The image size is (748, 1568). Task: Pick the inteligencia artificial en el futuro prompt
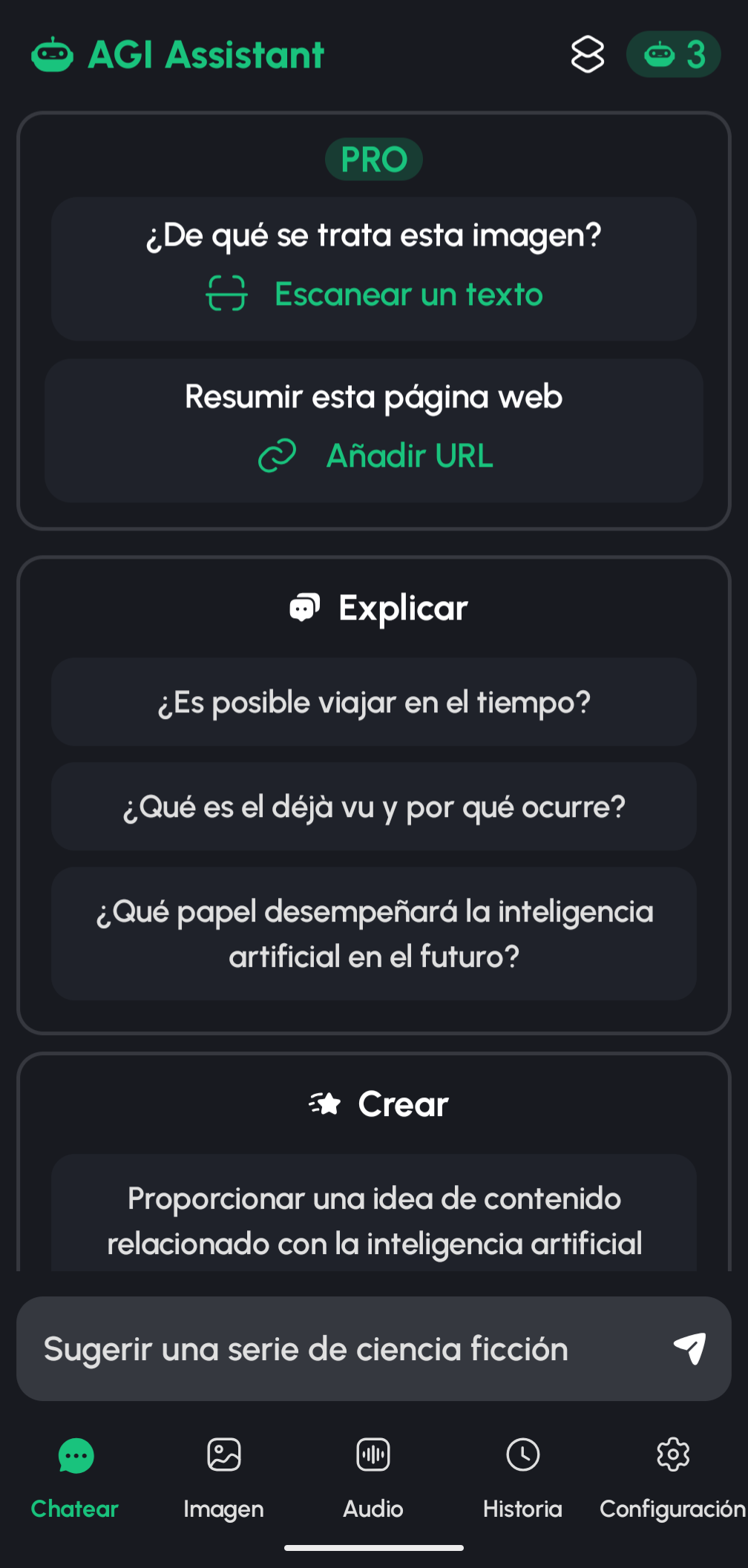coord(374,934)
